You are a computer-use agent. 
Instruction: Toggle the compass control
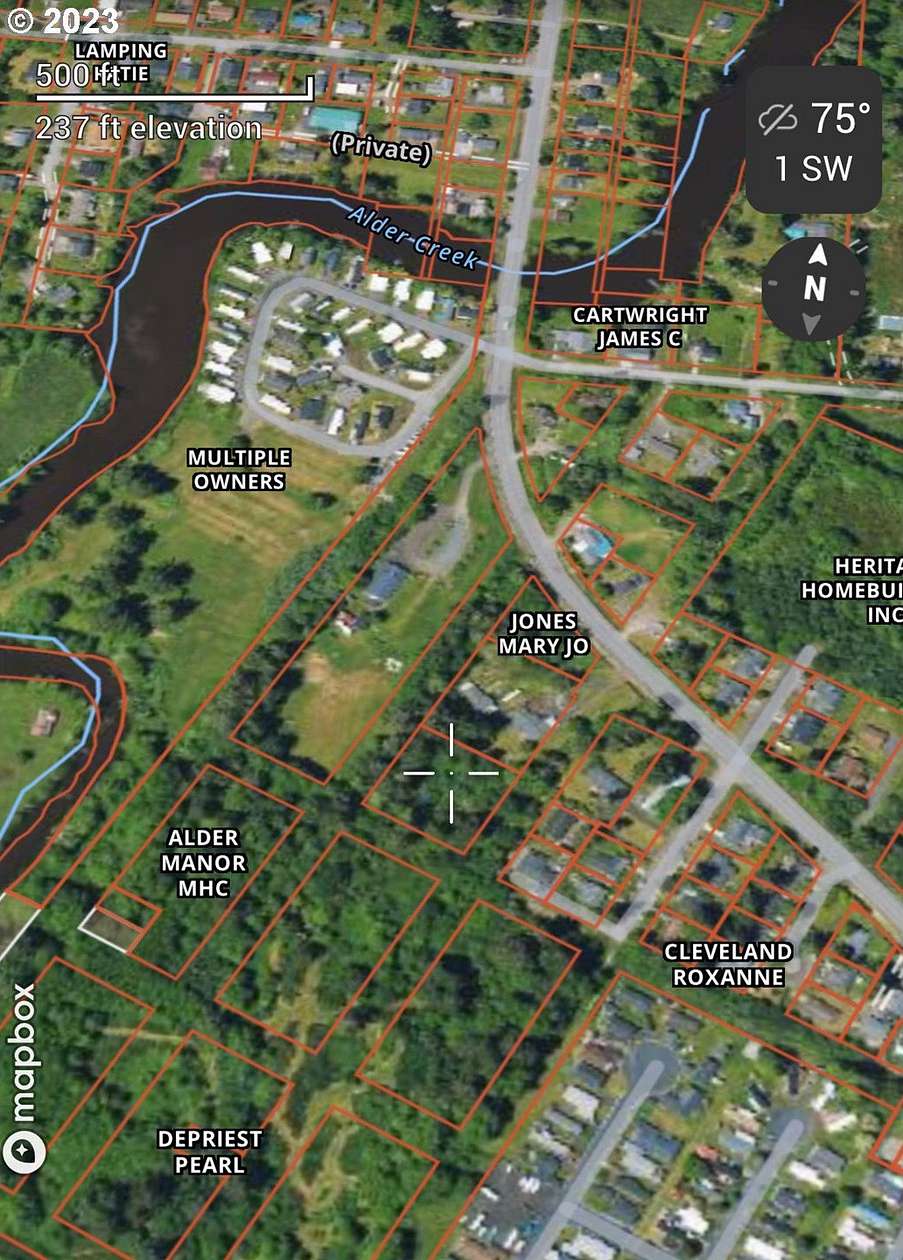(x=815, y=289)
